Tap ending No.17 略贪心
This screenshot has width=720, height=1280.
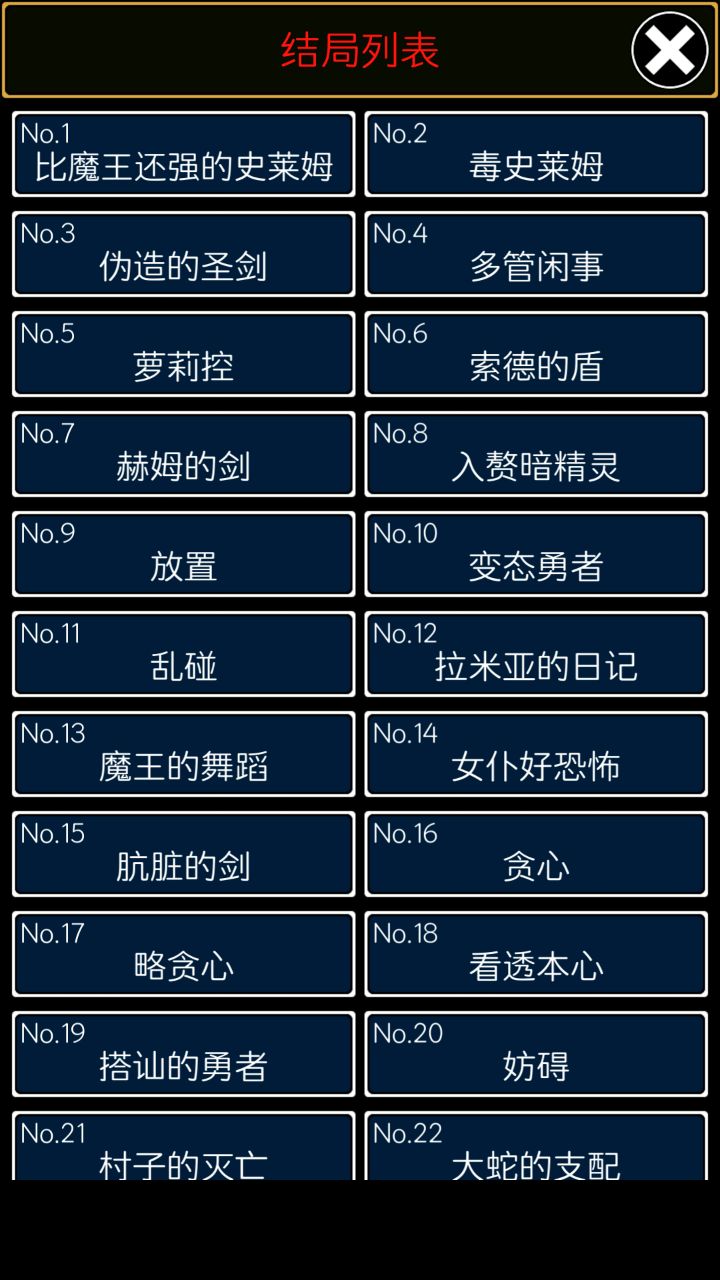coord(184,954)
